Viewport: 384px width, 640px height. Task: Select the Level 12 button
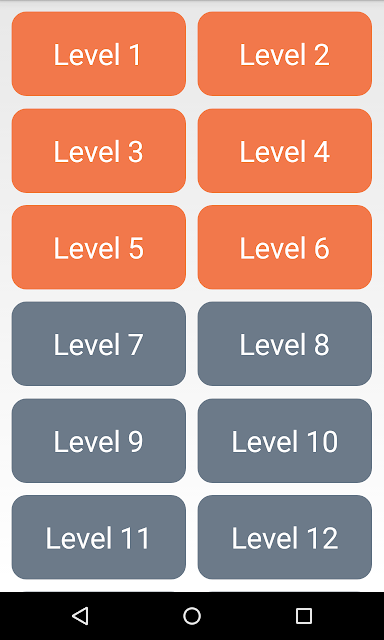click(285, 537)
